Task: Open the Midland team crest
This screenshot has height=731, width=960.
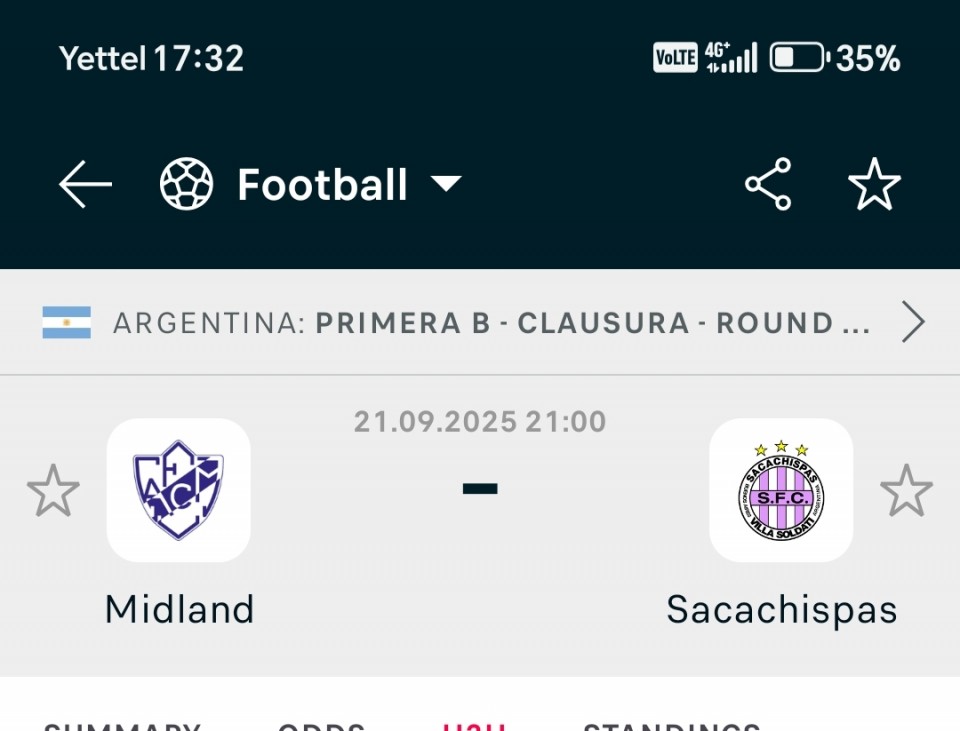Action: [x=179, y=490]
